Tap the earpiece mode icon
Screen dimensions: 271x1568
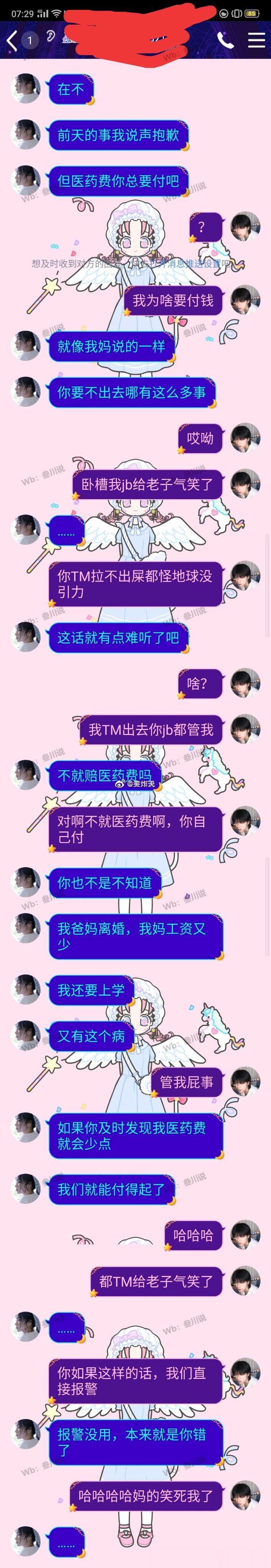click(51, 36)
